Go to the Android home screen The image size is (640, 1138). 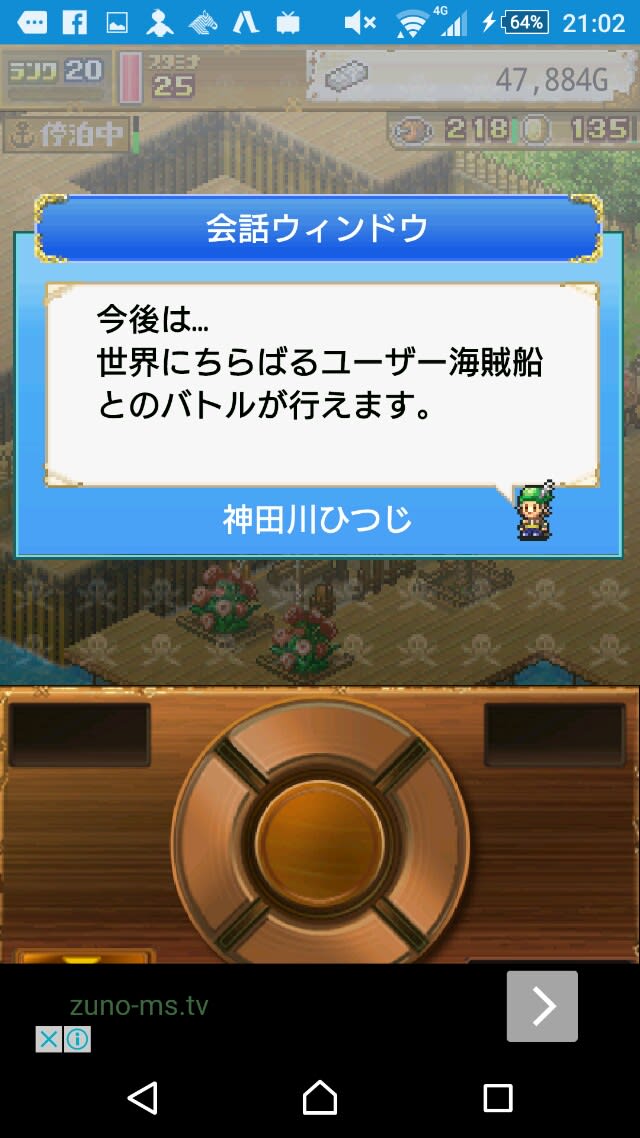pos(320,1098)
